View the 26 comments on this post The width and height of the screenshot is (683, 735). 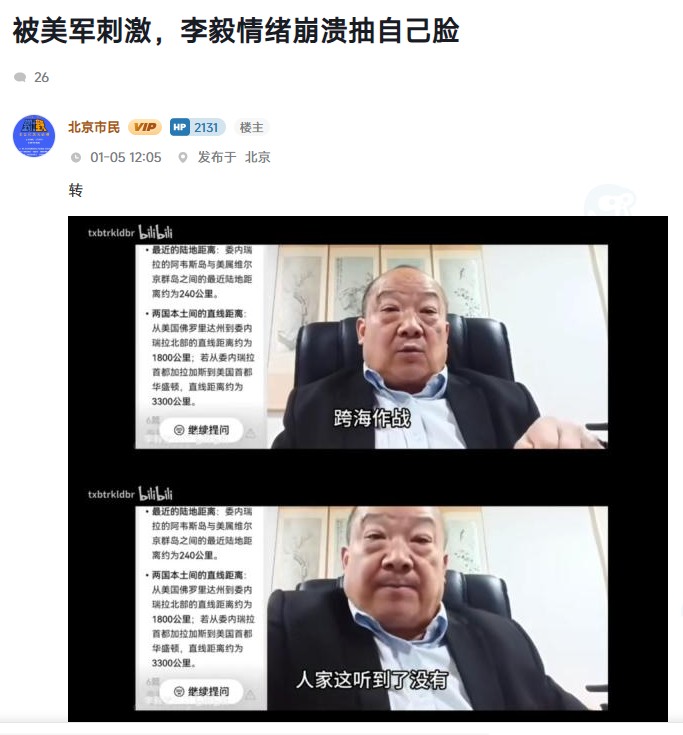pos(31,77)
